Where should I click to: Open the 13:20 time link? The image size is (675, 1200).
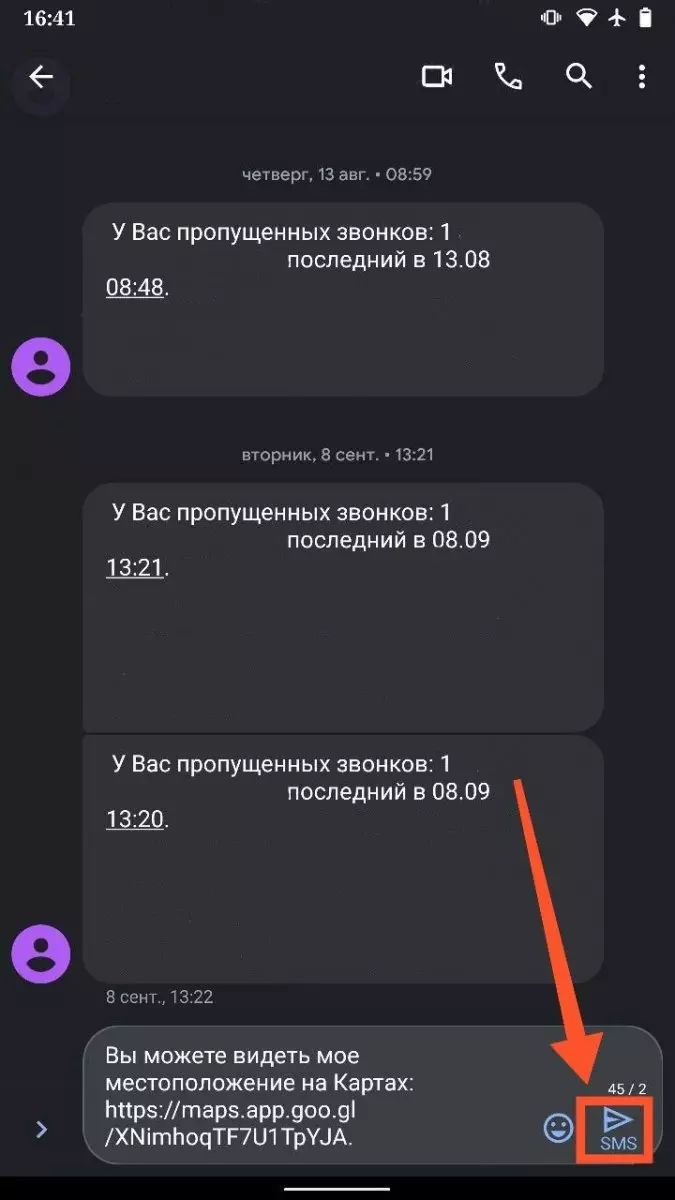[x=134, y=820]
